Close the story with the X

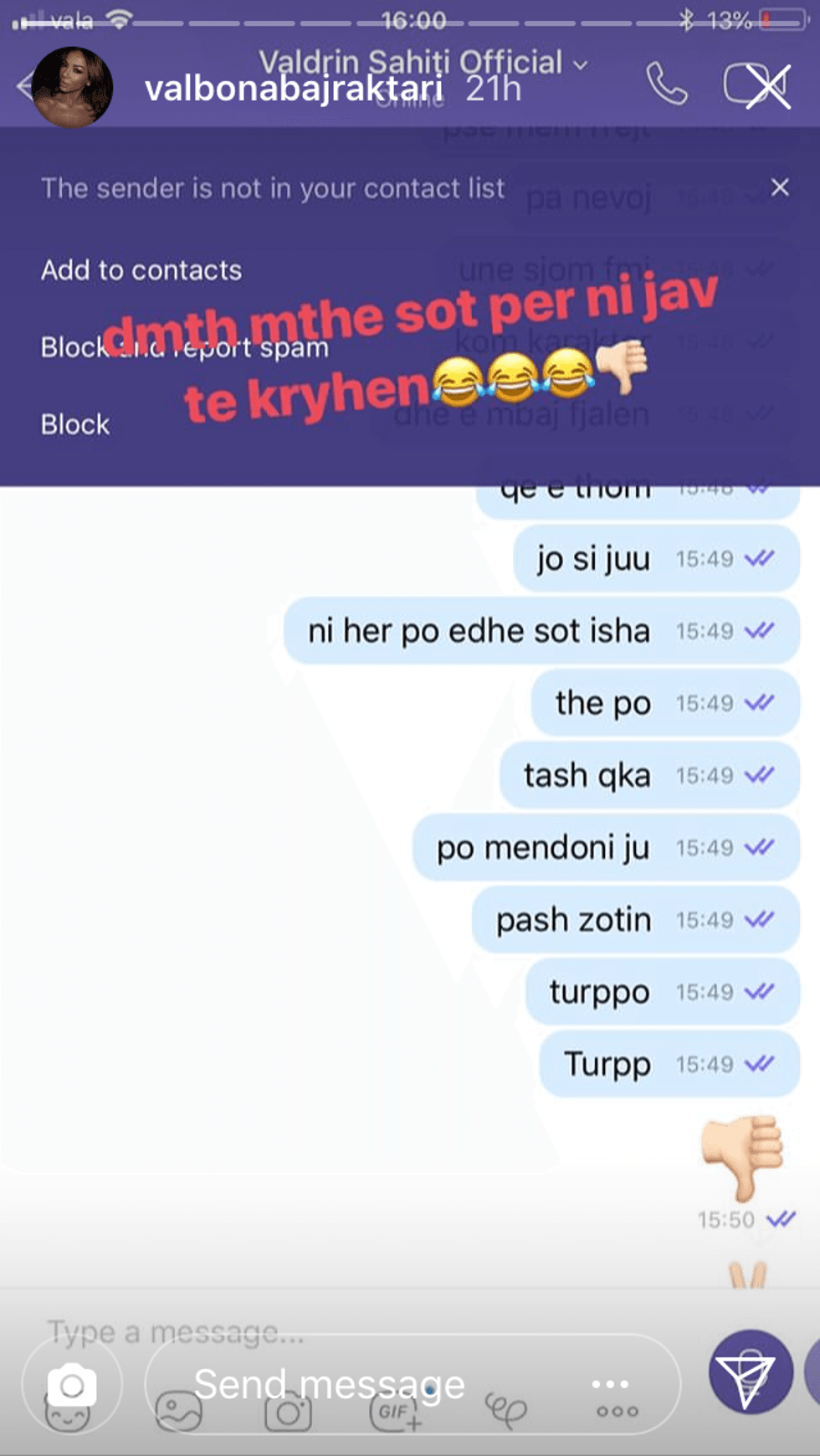pos(767,86)
